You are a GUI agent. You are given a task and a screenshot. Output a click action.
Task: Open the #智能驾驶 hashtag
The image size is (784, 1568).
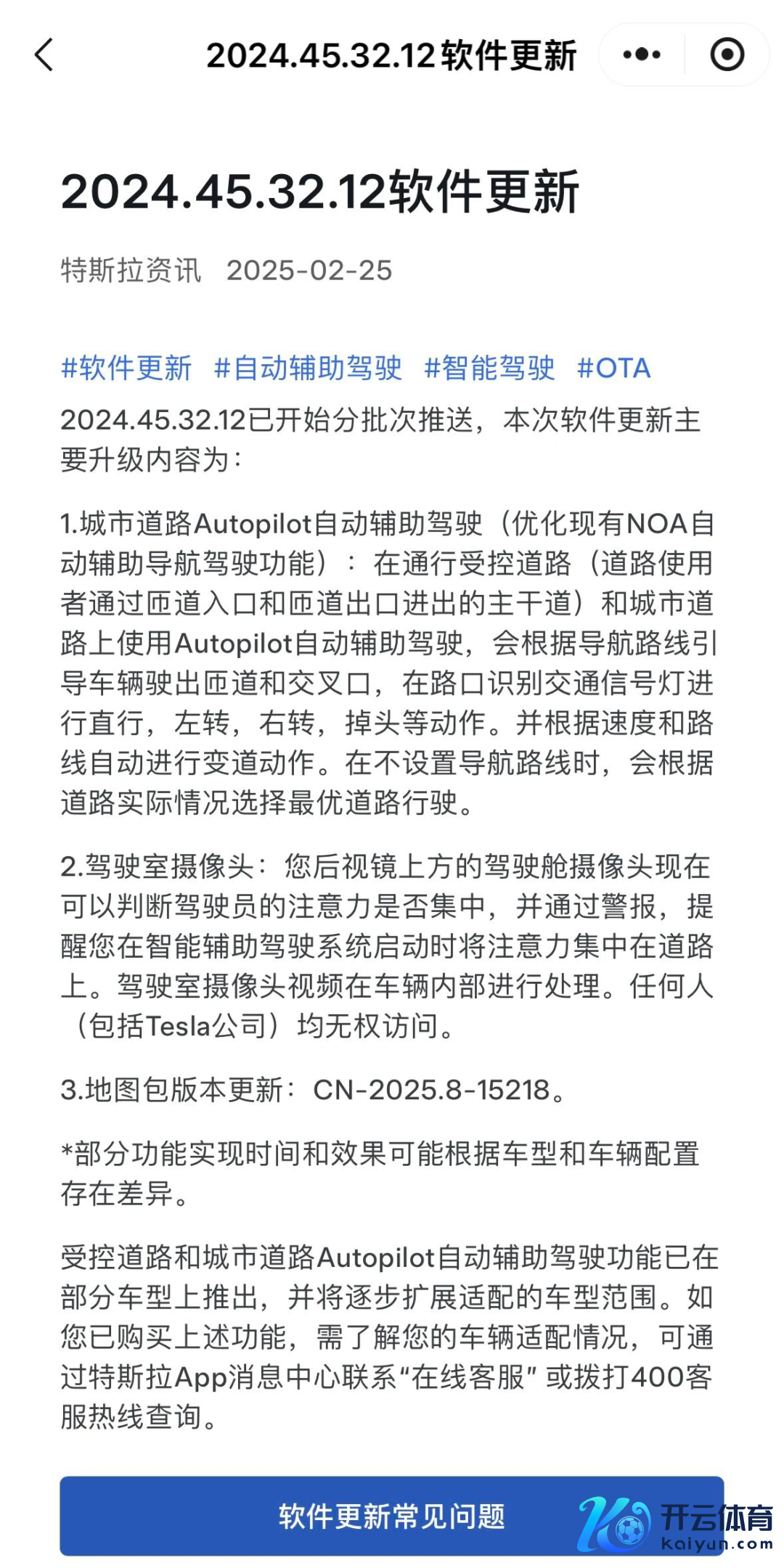click(x=489, y=368)
